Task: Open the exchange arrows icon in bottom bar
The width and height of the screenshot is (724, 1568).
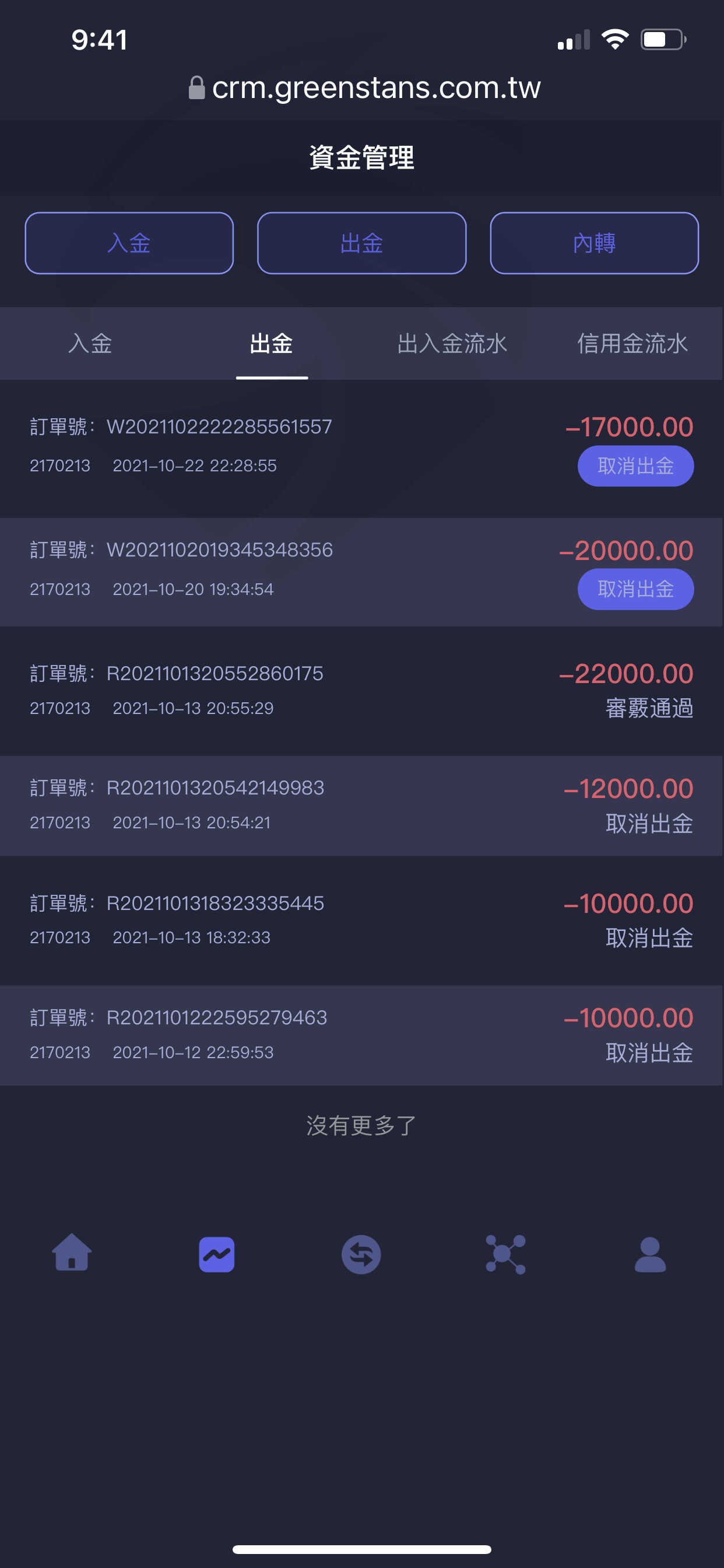Action: click(x=361, y=1254)
